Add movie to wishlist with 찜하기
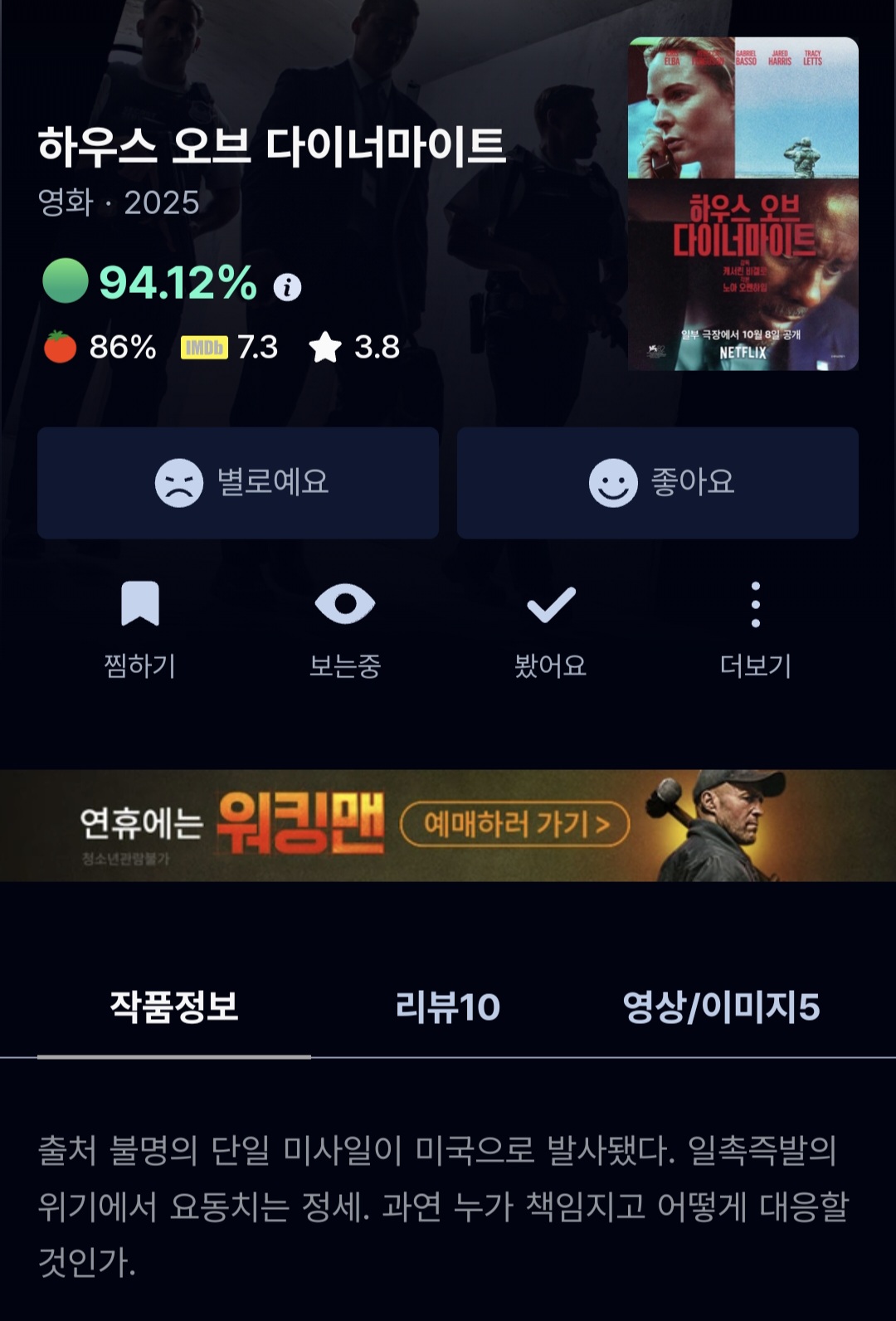The image size is (896, 1321). [139, 628]
